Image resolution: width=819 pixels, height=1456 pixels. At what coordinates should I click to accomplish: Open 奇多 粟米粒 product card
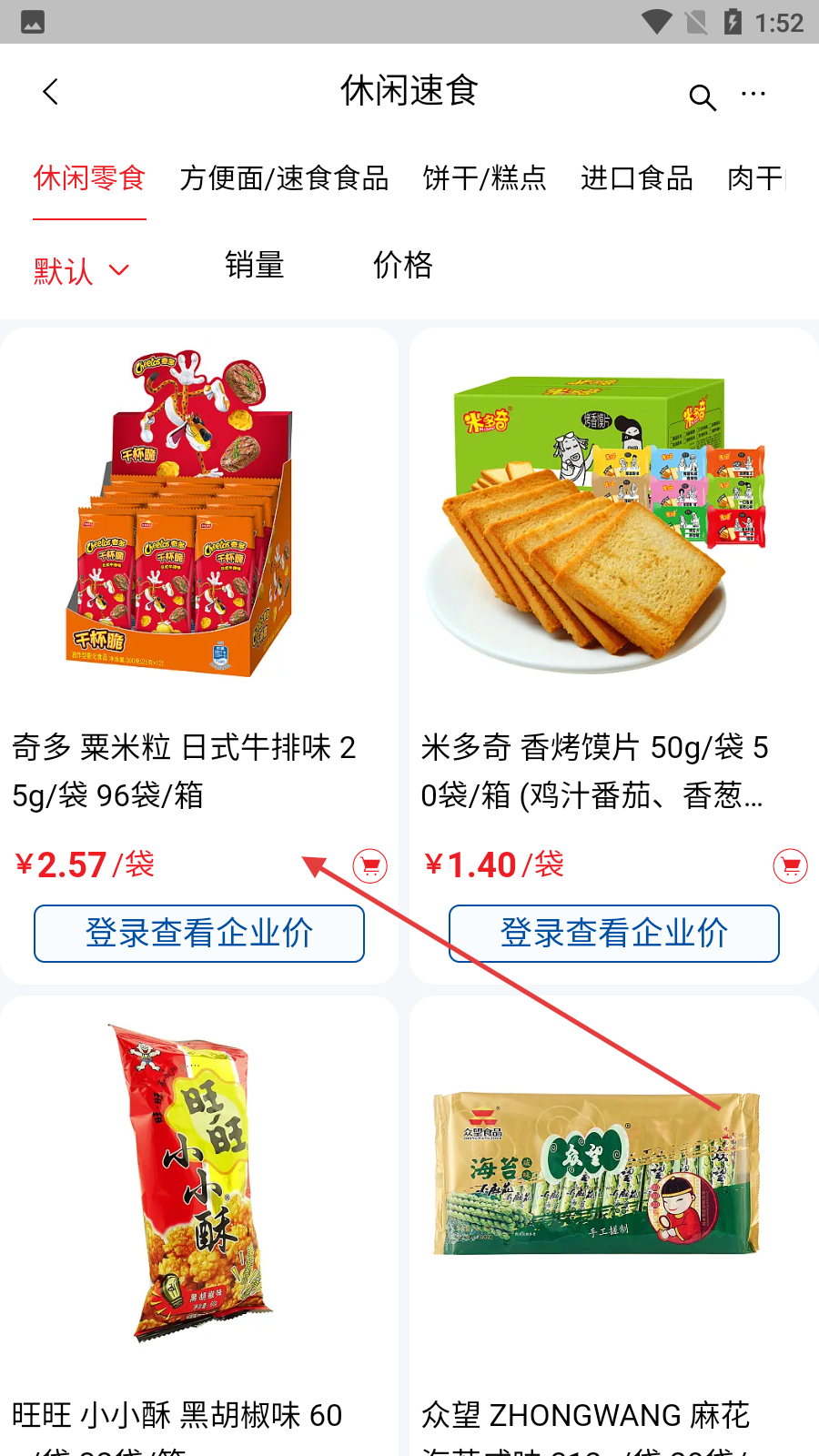click(x=198, y=546)
